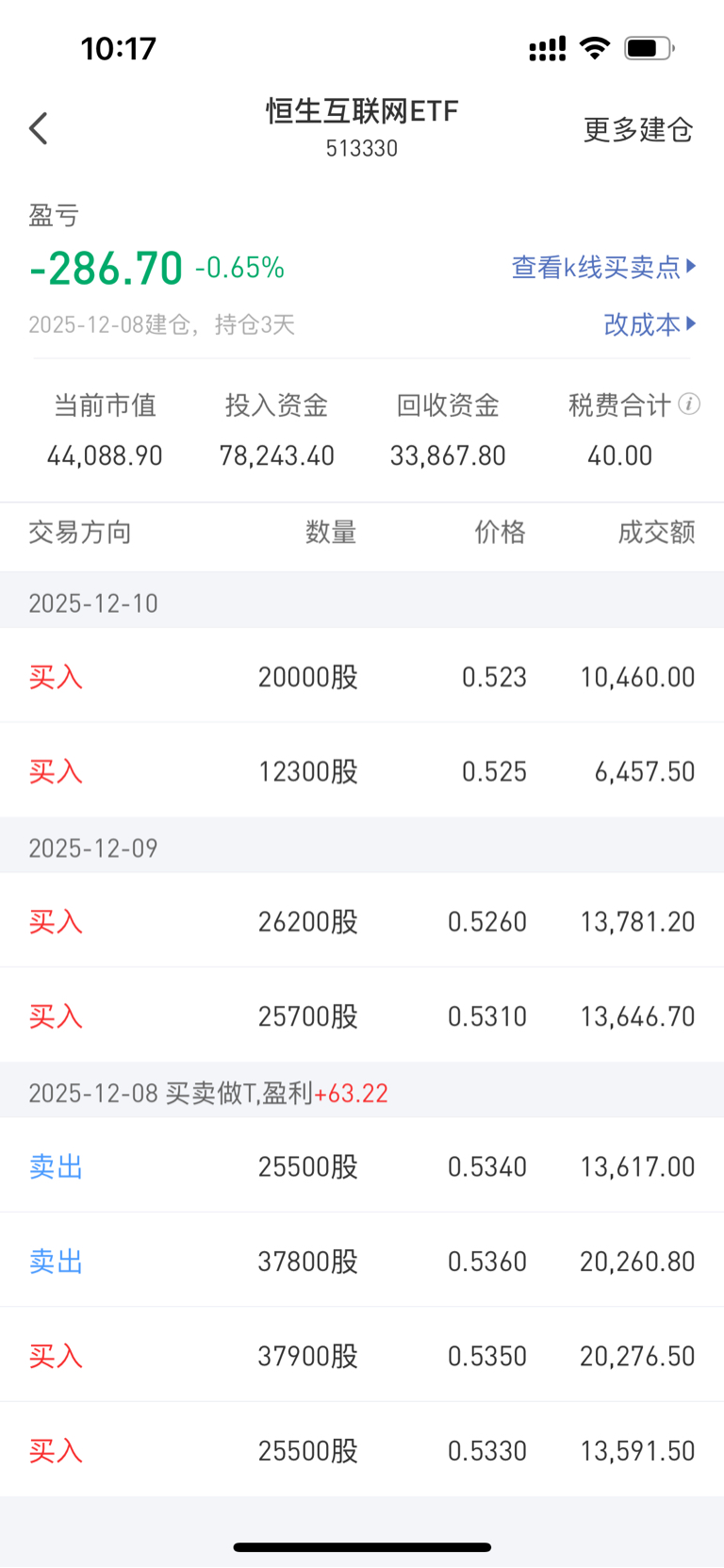Open 更多建仓 at top right
Image resolution: width=724 pixels, height=1568 pixels.
click(638, 129)
